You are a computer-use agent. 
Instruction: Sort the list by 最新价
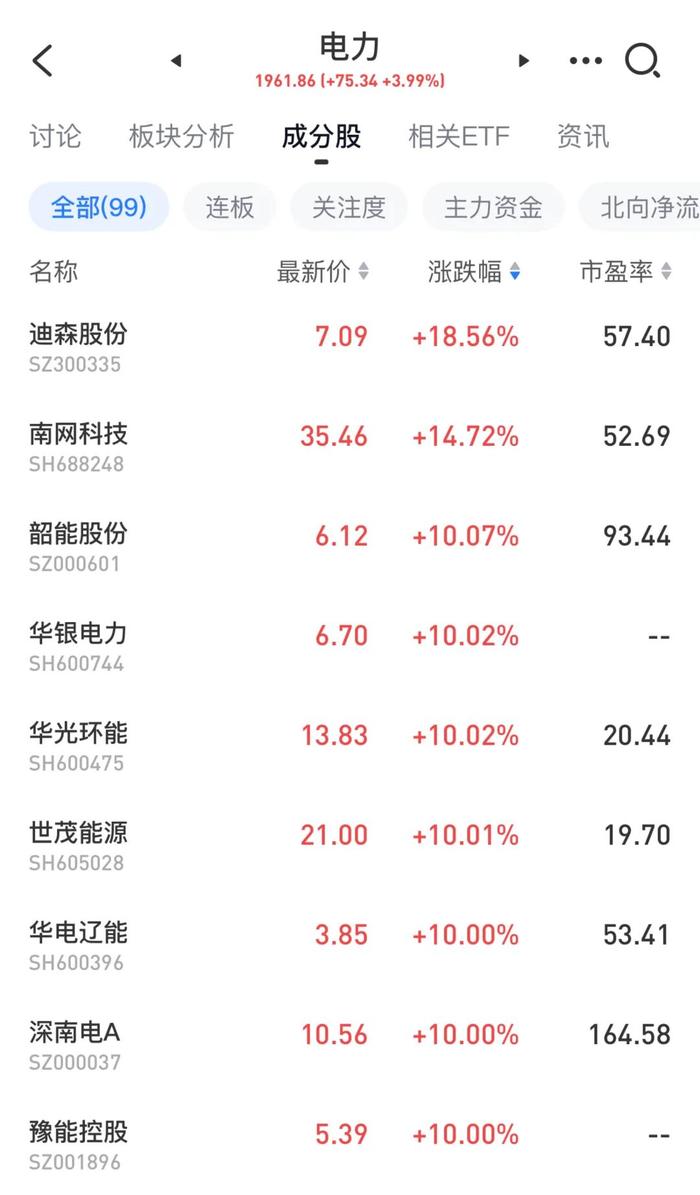[323, 271]
